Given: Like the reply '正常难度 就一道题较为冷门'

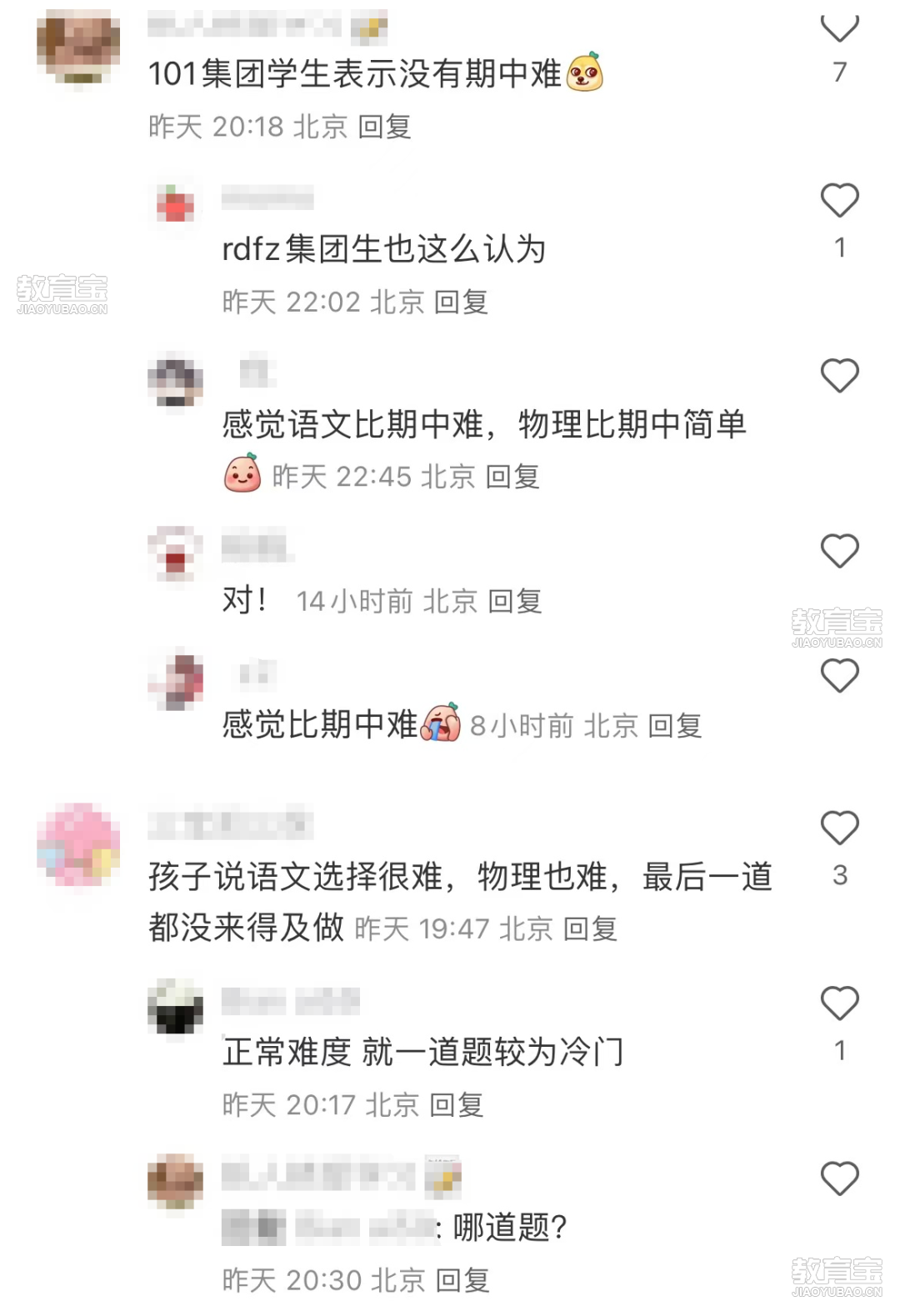Looking at the screenshot, I should tap(839, 1003).
